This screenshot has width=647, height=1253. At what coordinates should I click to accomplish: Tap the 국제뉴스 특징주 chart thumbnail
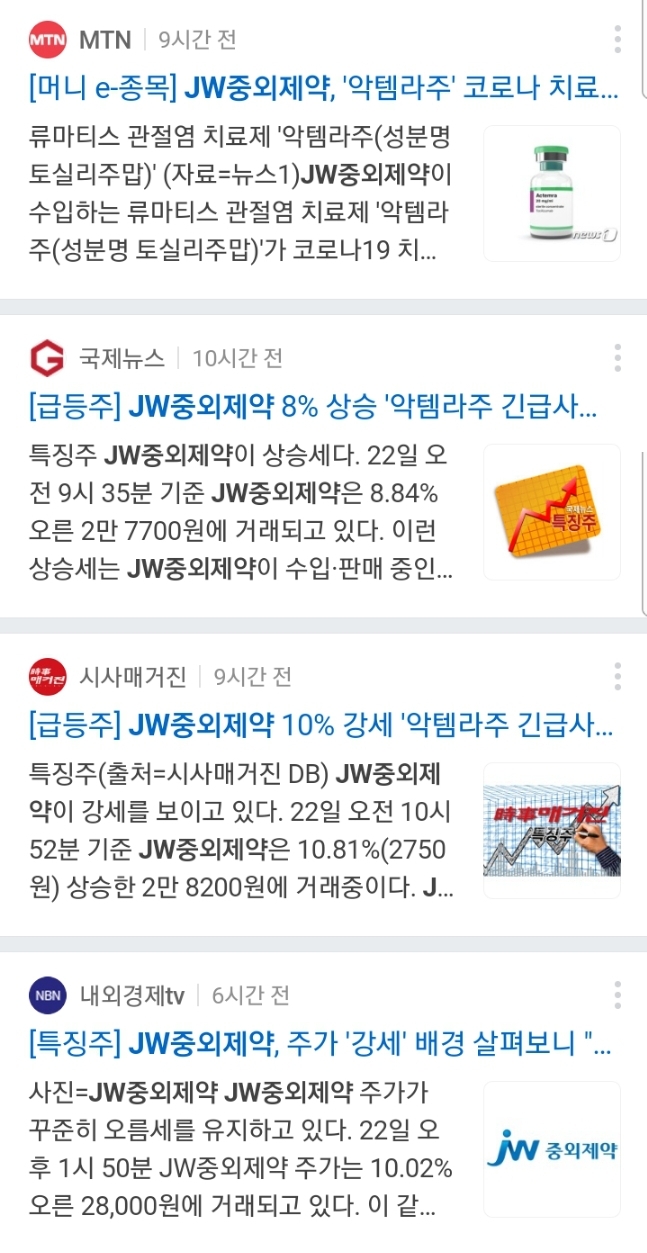pyautogui.click(x=551, y=512)
